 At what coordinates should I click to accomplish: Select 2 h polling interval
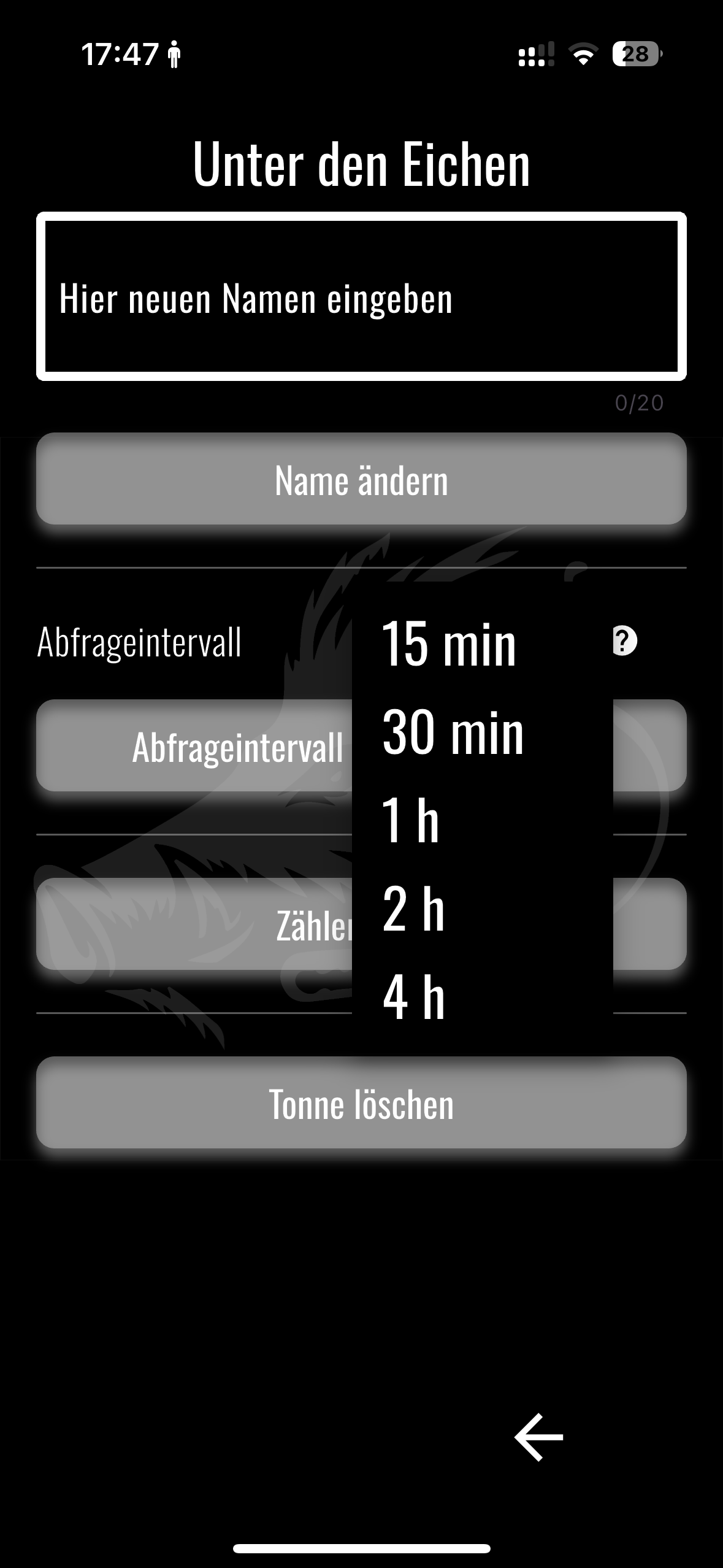point(413,909)
